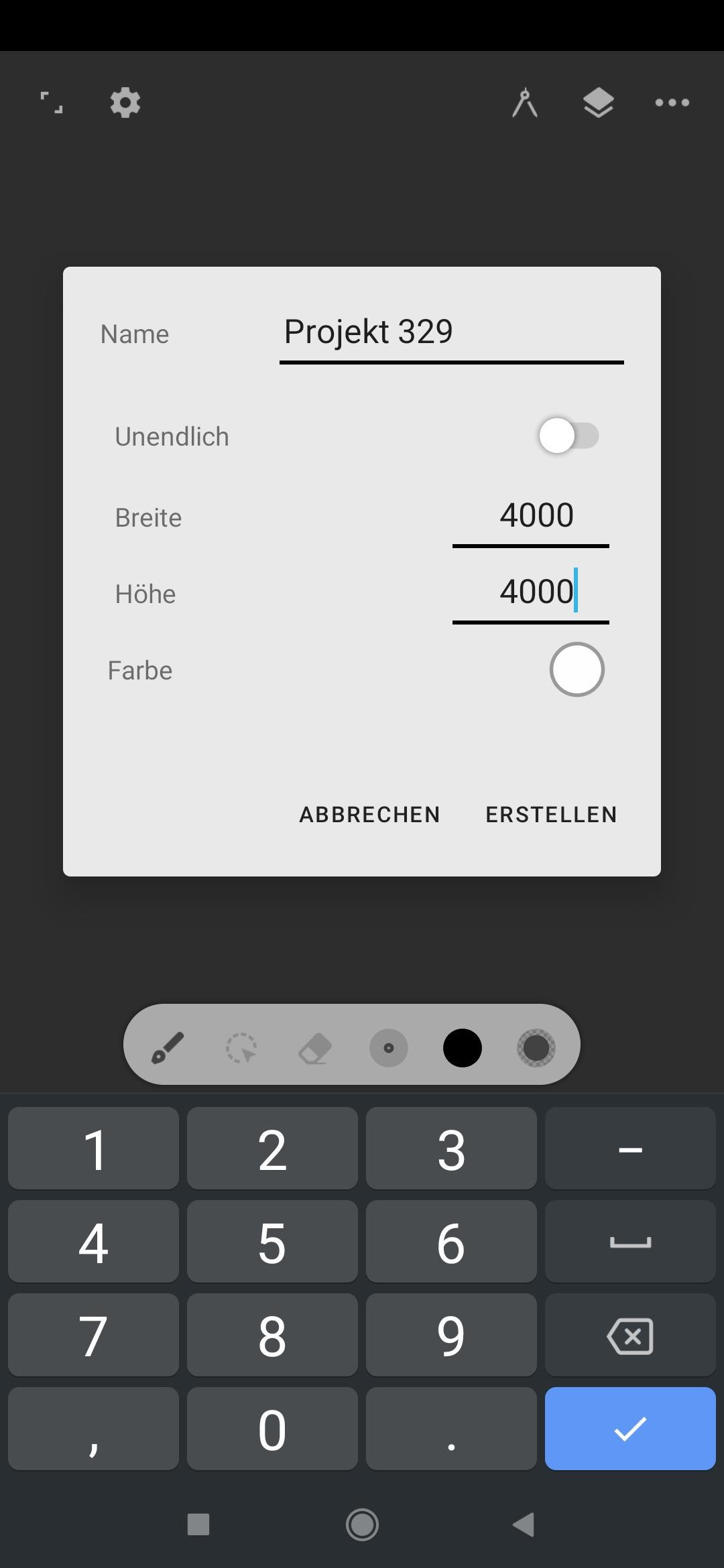Select the eraser tool
This screenshot has width=724, height=1568.
315,1047
